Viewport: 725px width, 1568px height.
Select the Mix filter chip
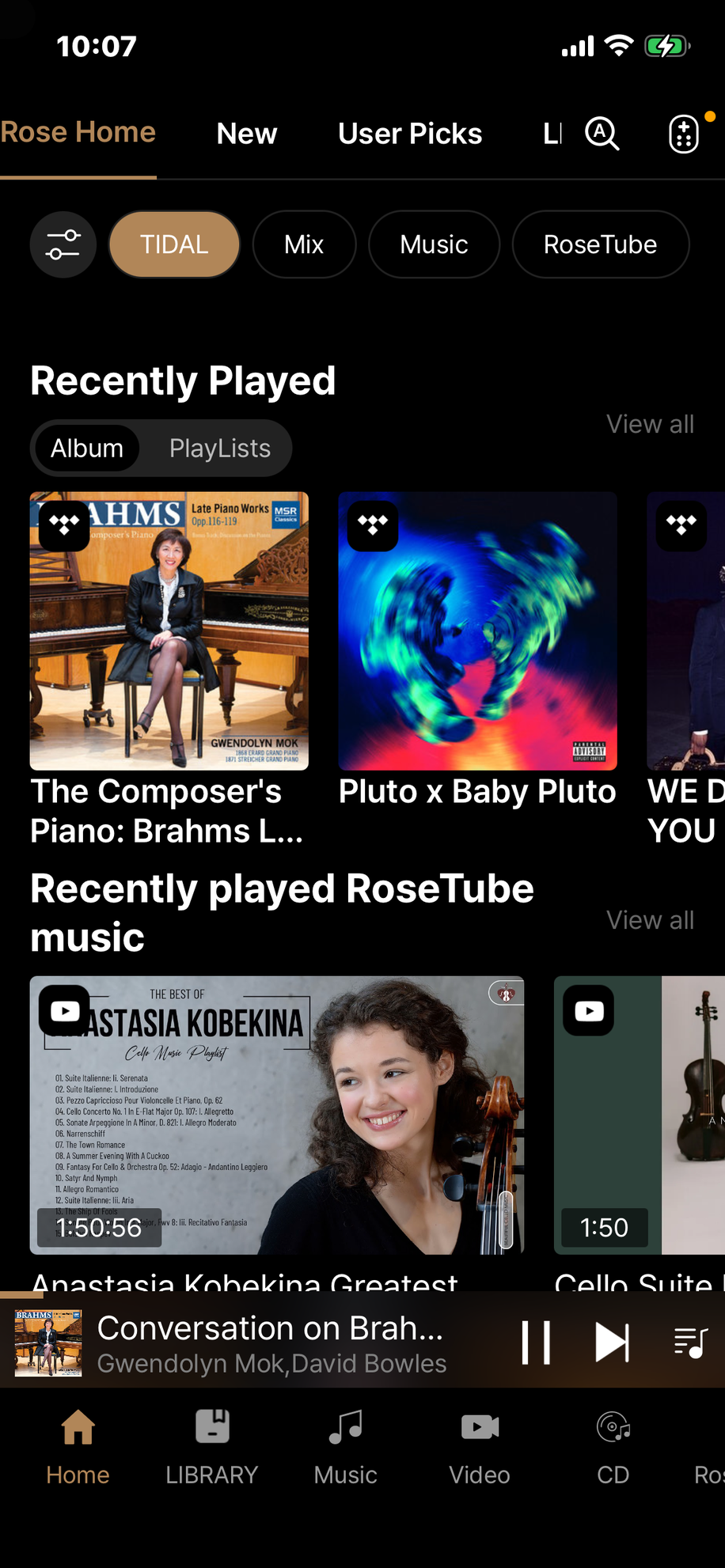tap(304, 244)
